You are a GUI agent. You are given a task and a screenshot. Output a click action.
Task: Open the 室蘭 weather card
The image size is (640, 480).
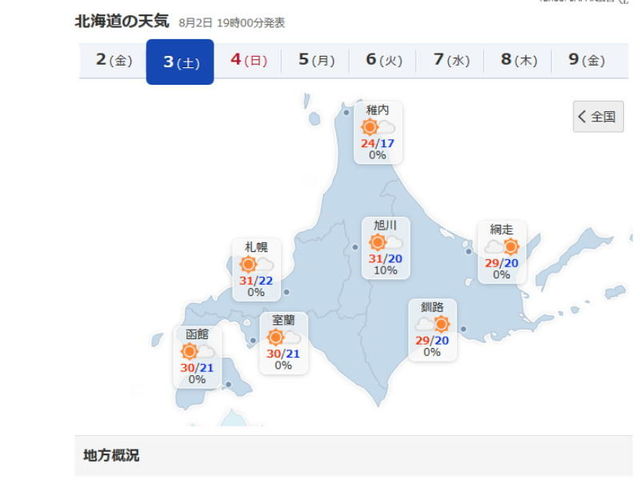pos(283,342)
